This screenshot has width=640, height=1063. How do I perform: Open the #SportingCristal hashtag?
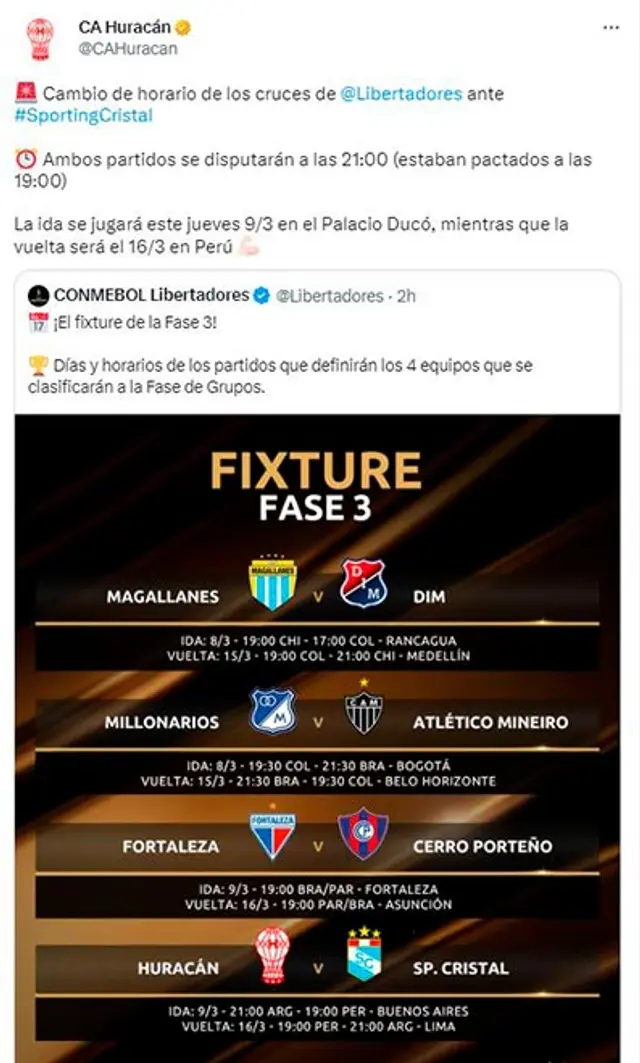pyautogui.click(x=83, y=115)
